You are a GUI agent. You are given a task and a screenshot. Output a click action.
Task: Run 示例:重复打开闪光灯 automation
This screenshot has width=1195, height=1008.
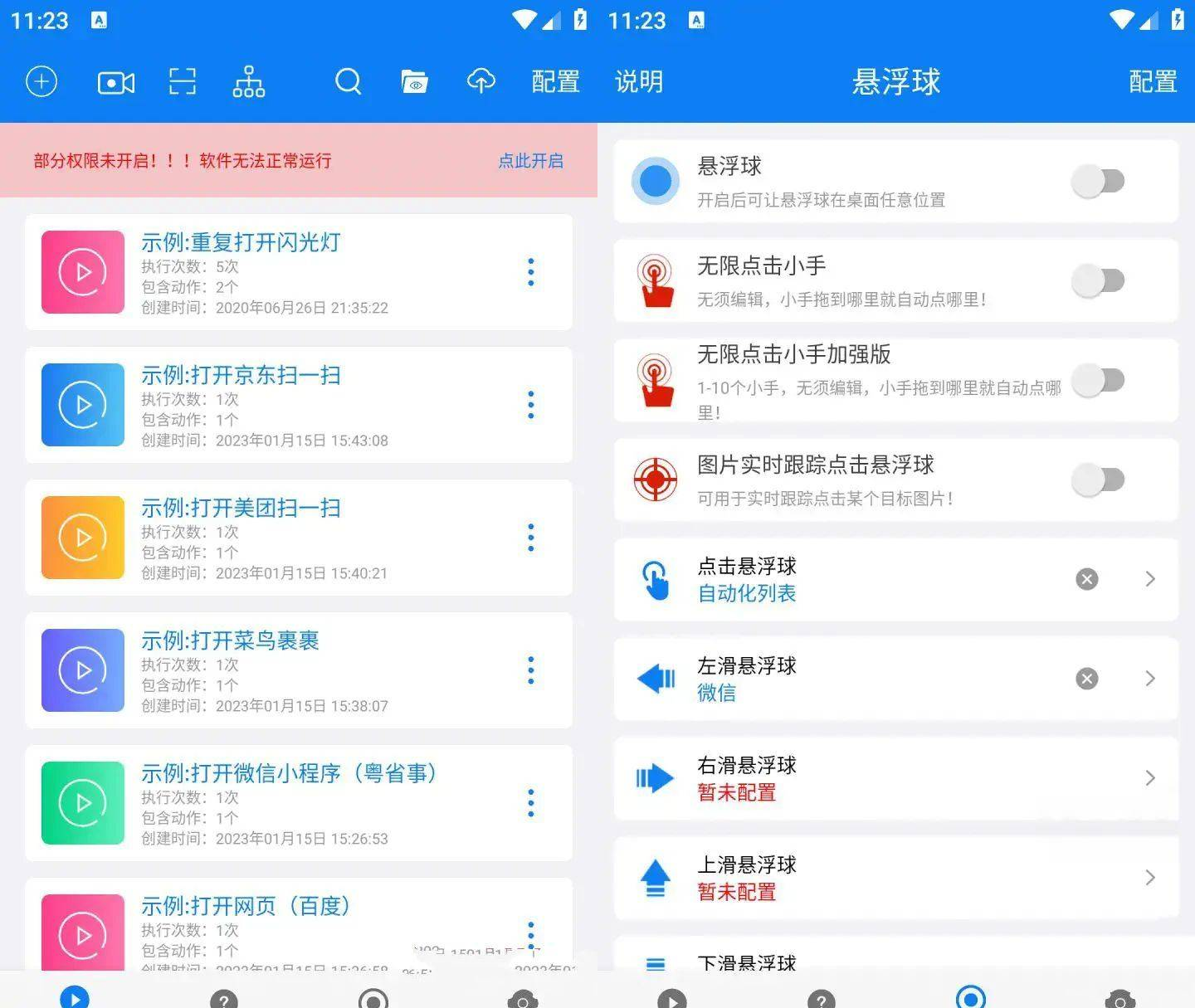[83, 272]
